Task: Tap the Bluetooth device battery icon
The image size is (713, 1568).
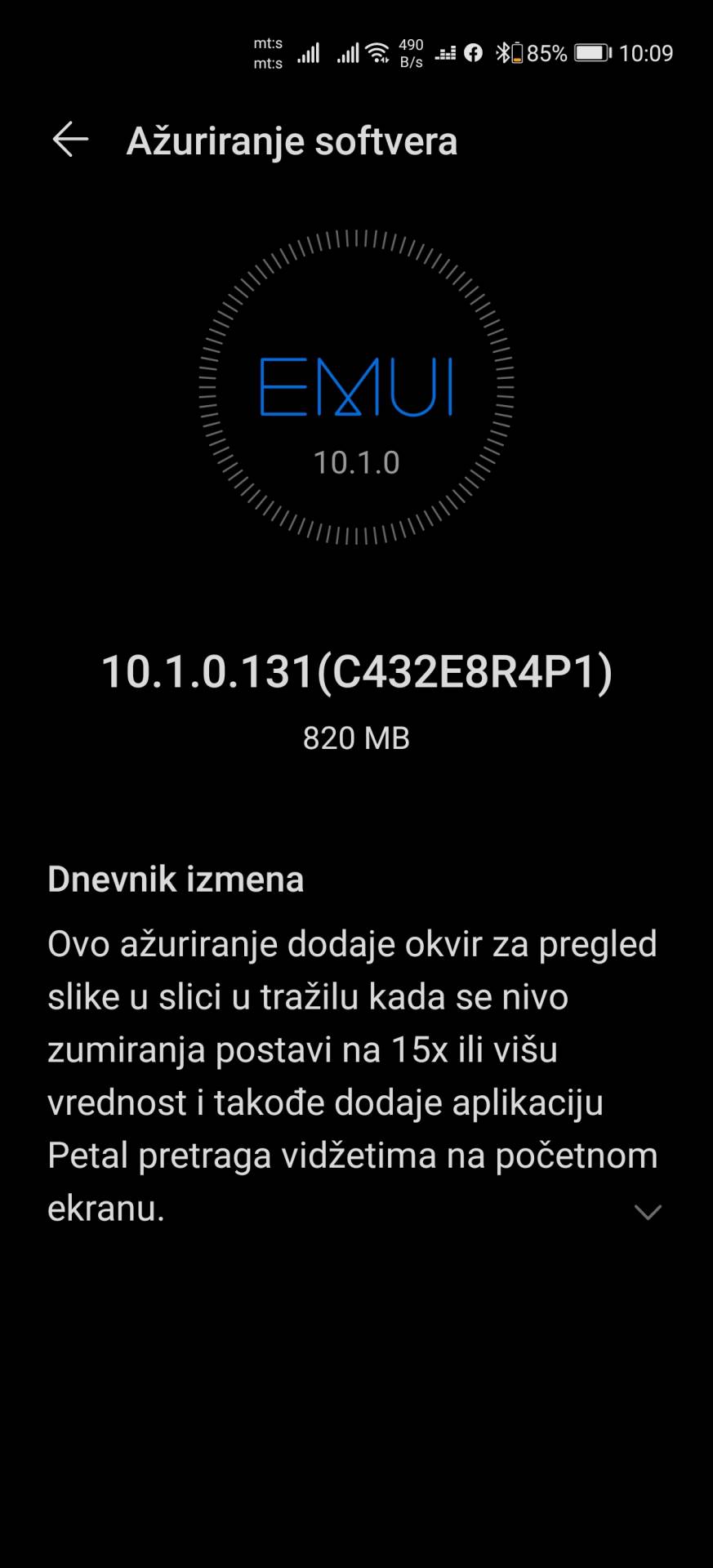Action: [516, 52]
